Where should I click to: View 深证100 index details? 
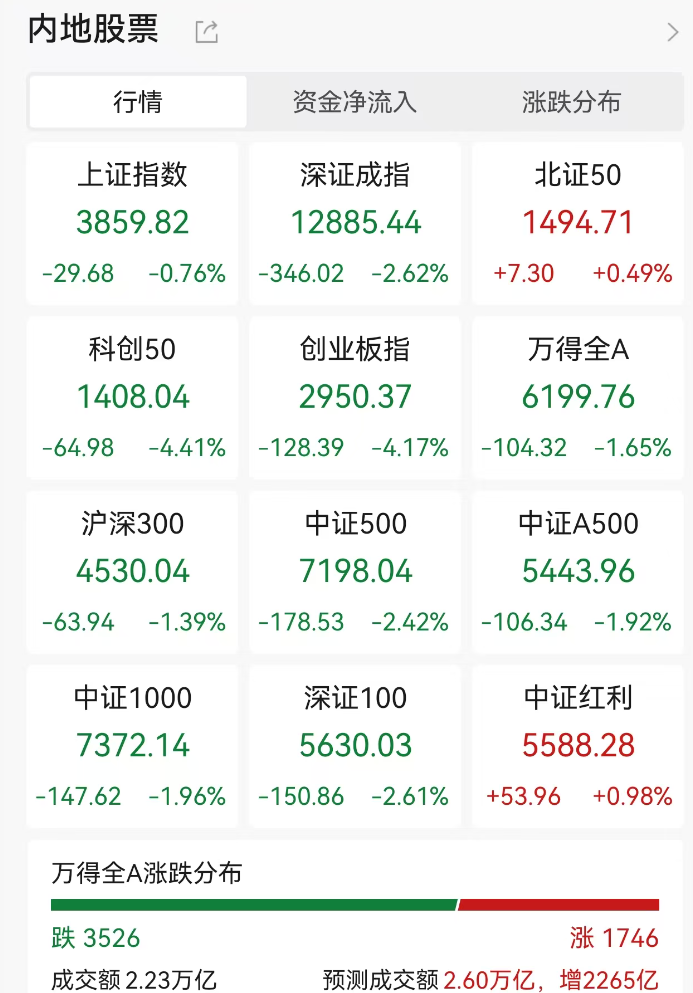pos(355,745)
